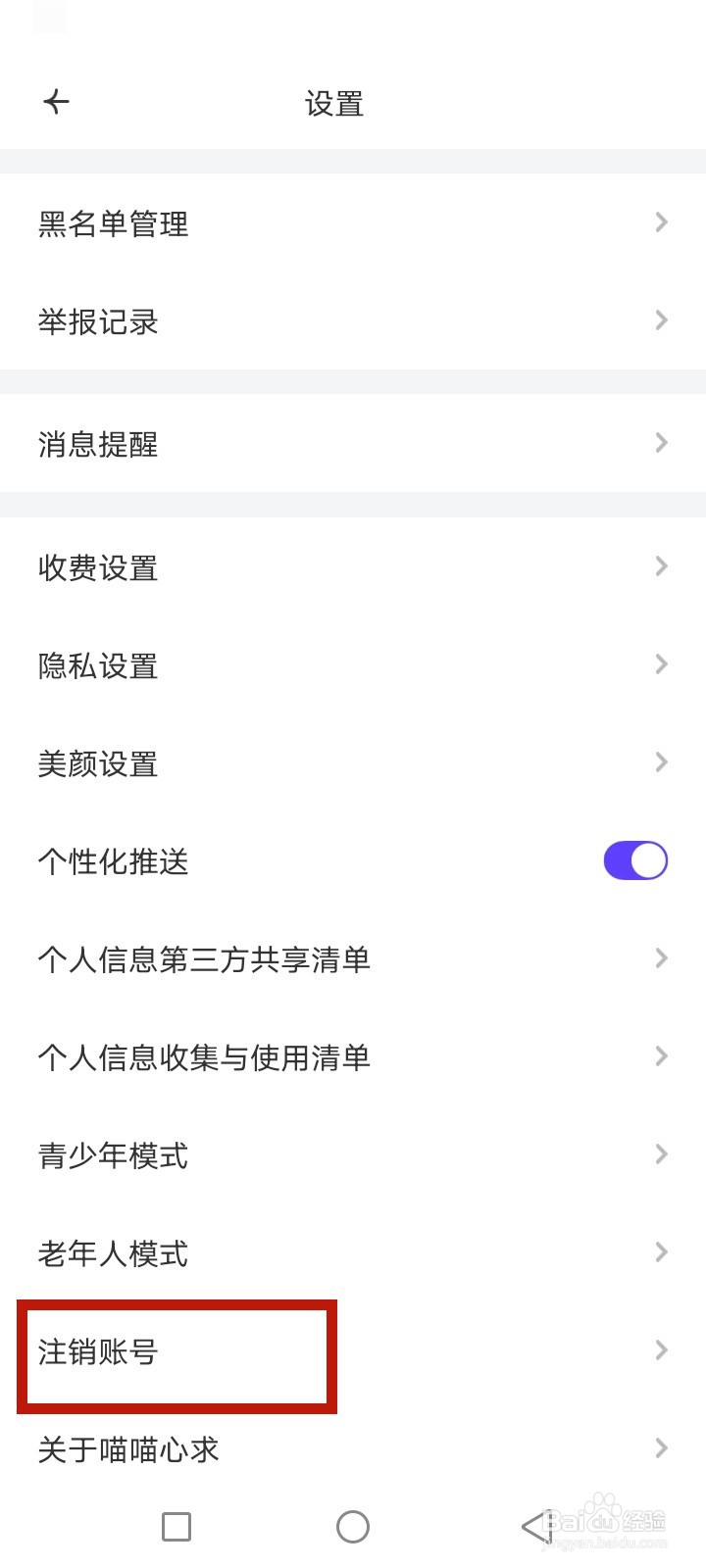Open 个人信息收集与使用清单
Screen dimensions: 706x1568
(203, 1057)
